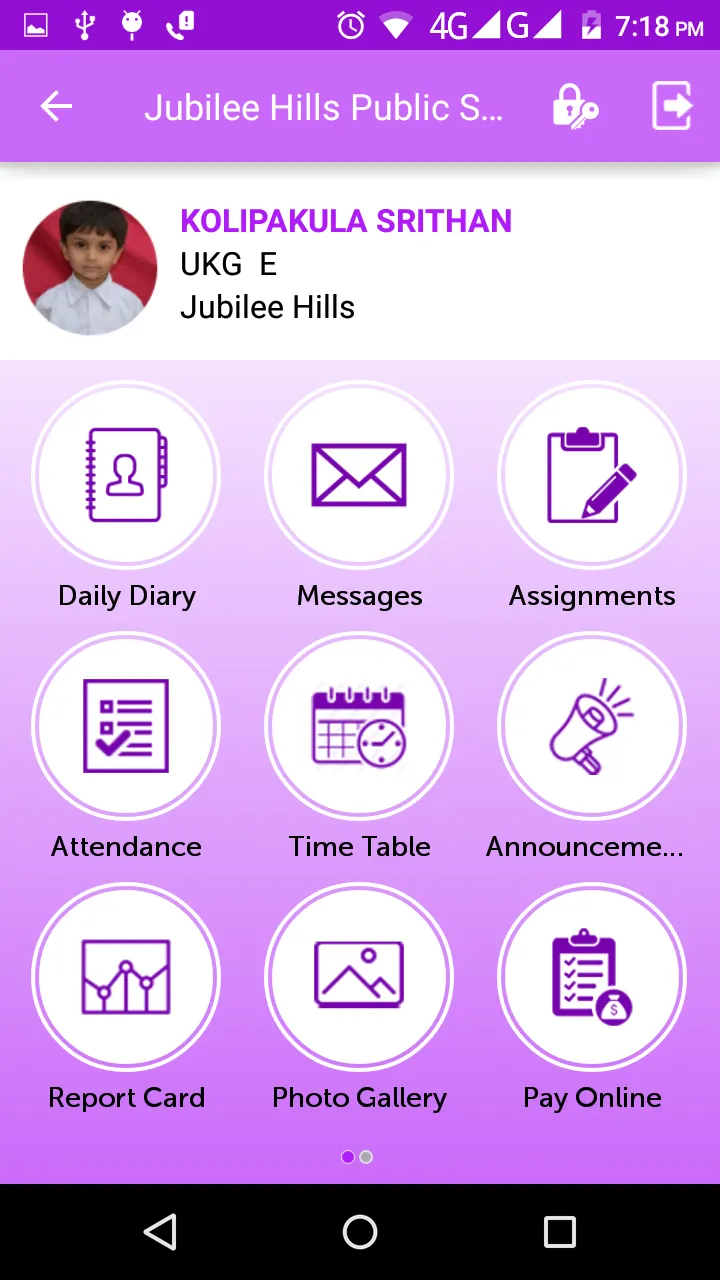Open recent apps from navigation bar
This screenshot has height=1280, width=720.
(x=559, y=1232)
